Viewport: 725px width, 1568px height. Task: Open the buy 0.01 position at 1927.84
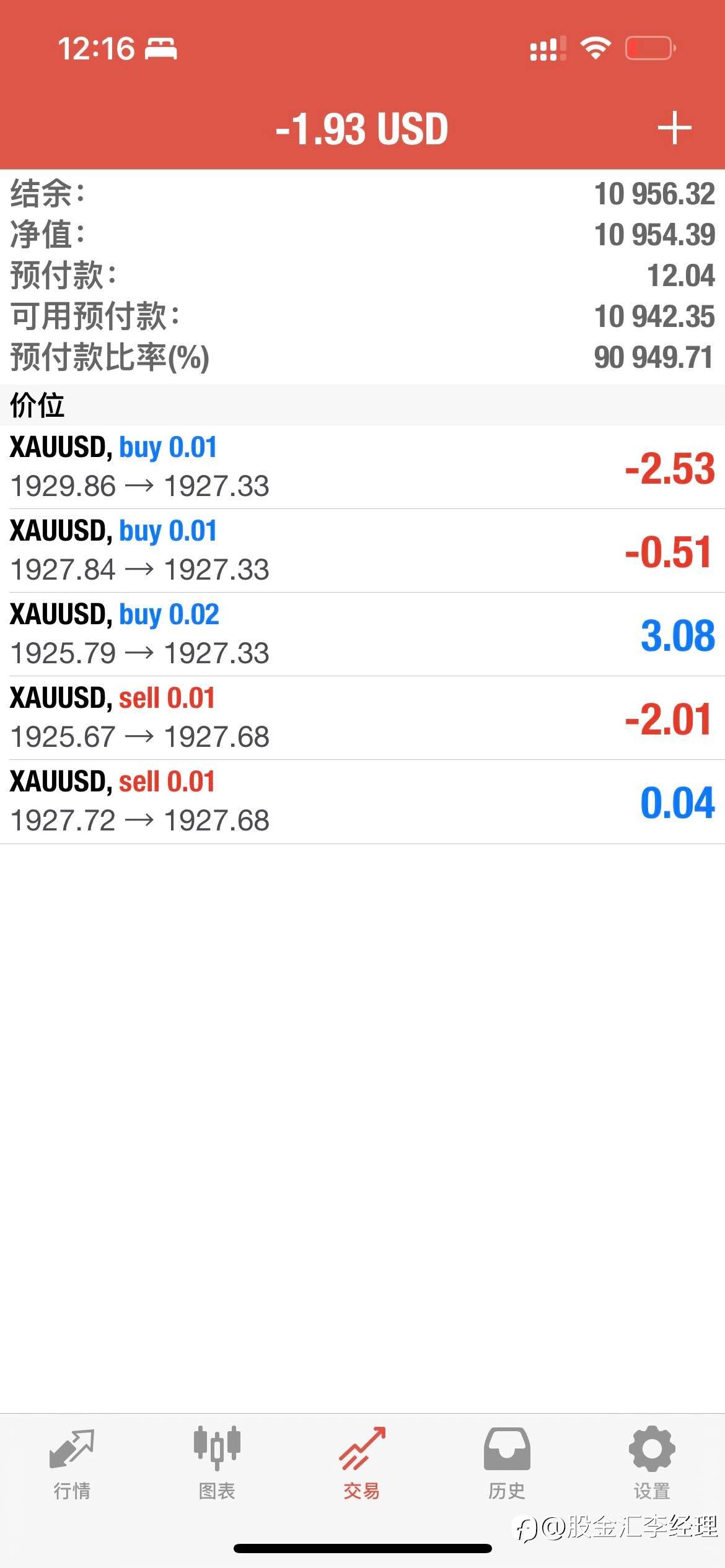click(x=362, y=551)
